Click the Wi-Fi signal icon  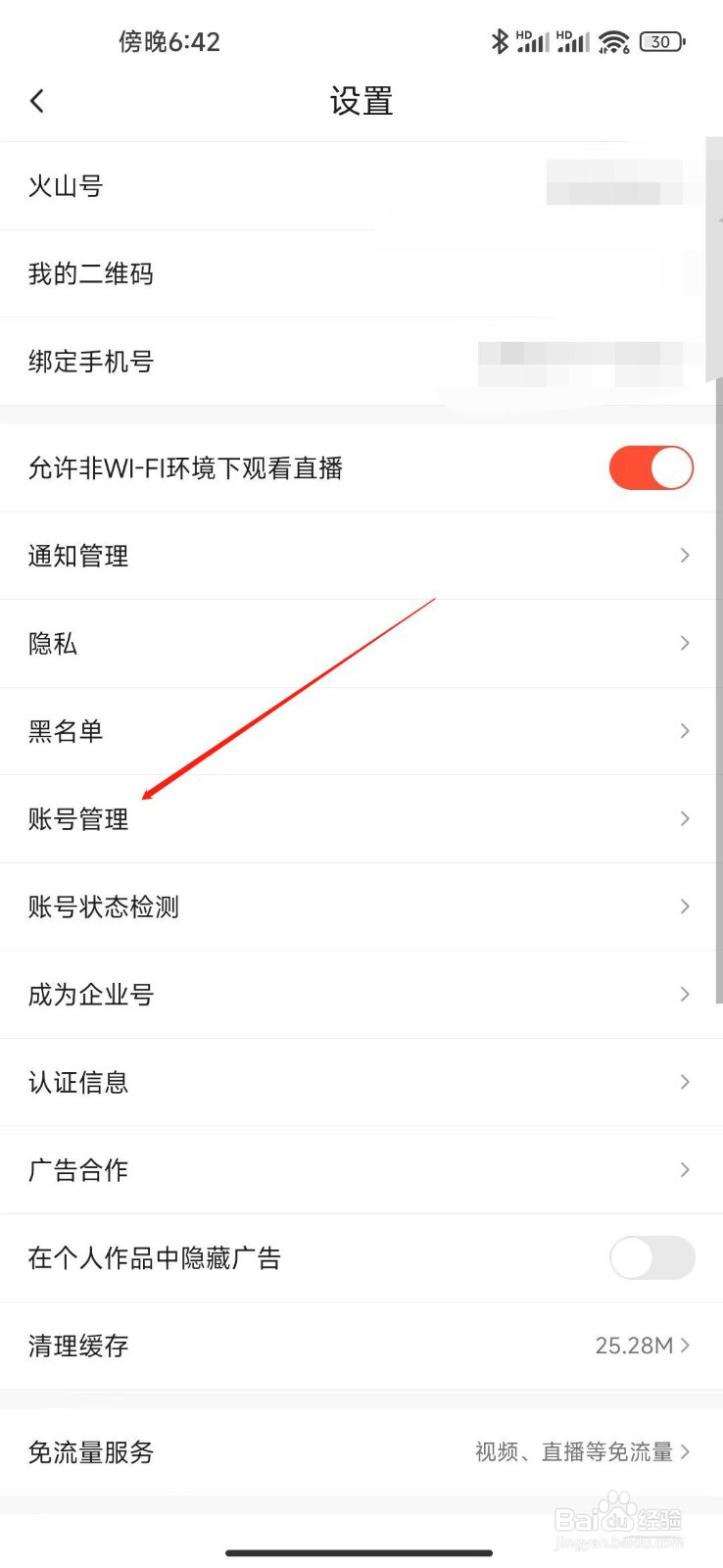click(x=613, y=41)
